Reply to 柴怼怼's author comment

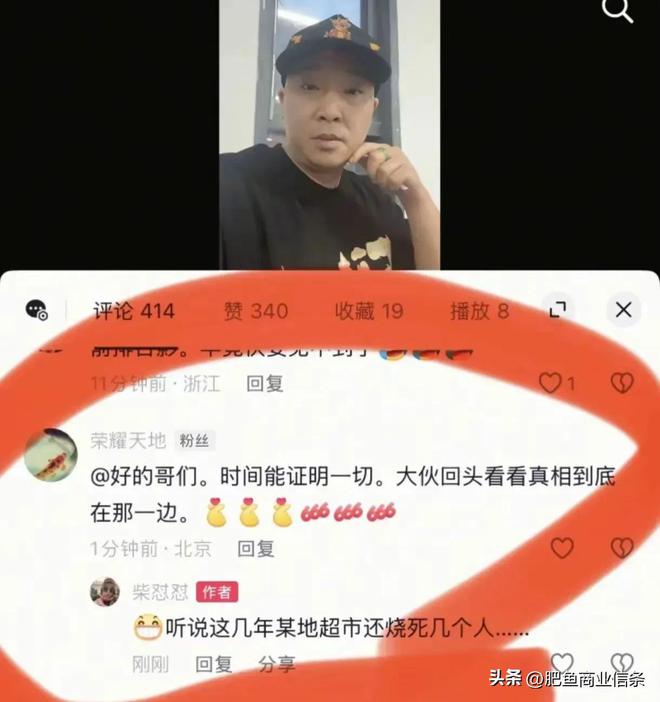pyautogui.click(x=213, y=664)
